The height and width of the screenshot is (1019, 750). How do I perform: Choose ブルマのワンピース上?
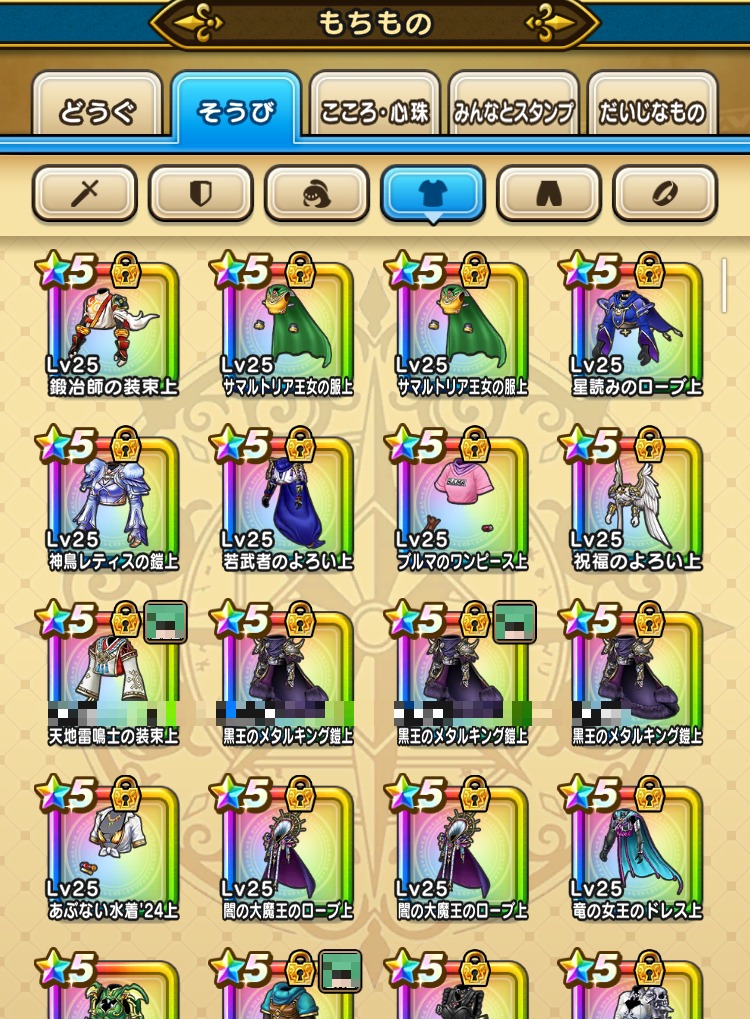462,505
